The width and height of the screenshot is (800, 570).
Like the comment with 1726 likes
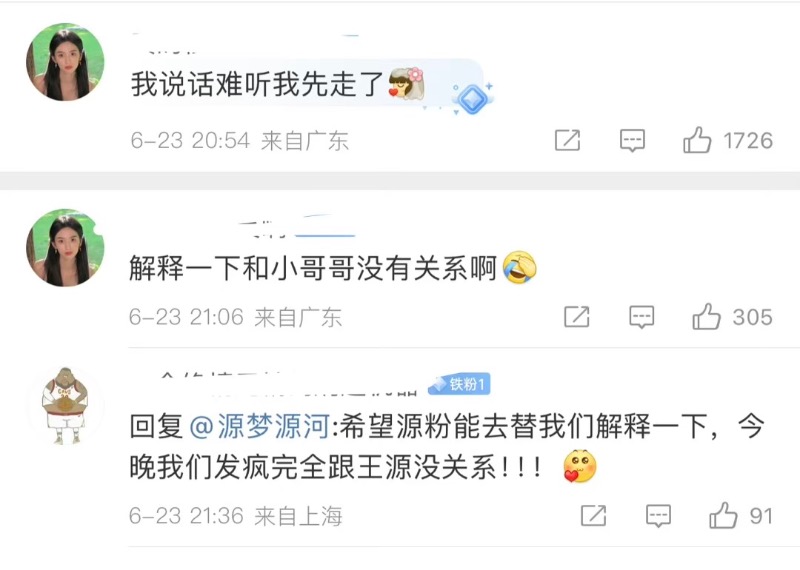[697, 141]
